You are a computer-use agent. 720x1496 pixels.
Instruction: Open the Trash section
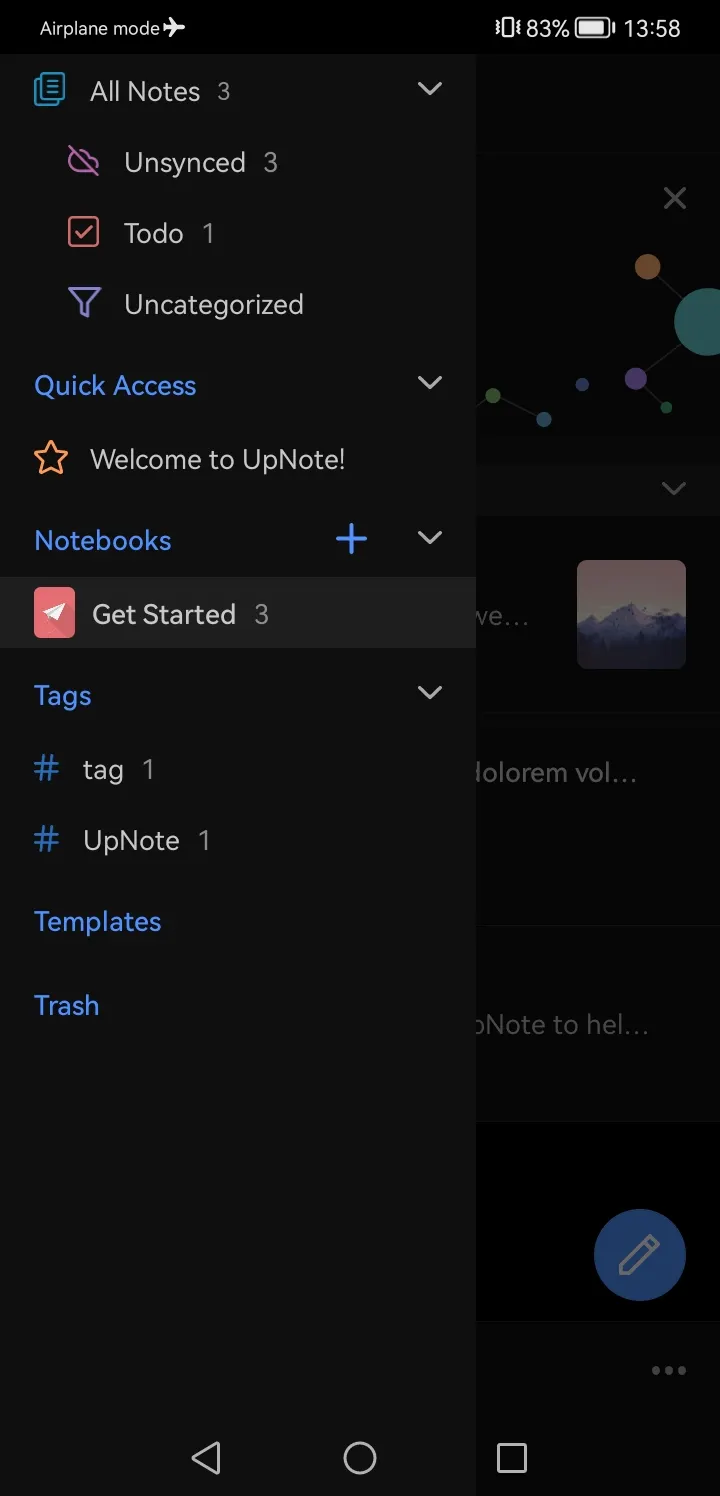66,1005
